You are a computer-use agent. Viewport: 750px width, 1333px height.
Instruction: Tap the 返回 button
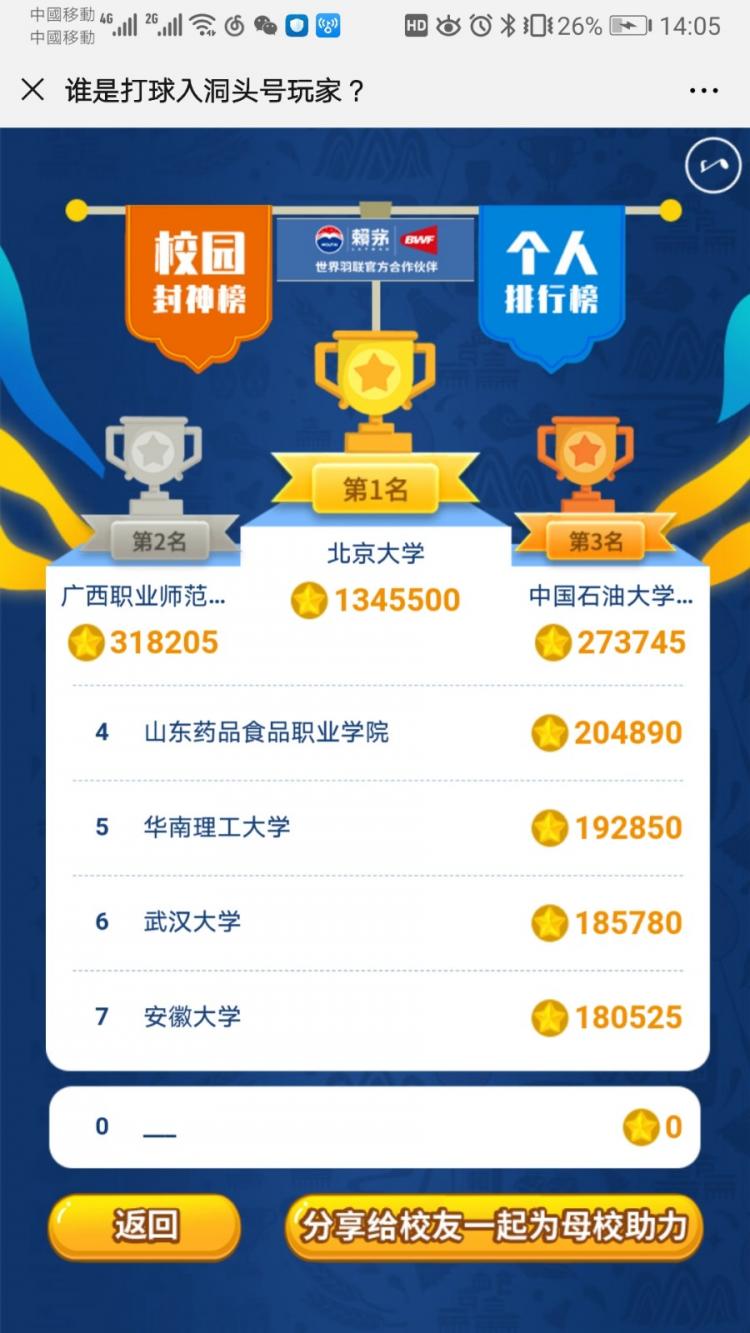click(x=145, y=1226)
